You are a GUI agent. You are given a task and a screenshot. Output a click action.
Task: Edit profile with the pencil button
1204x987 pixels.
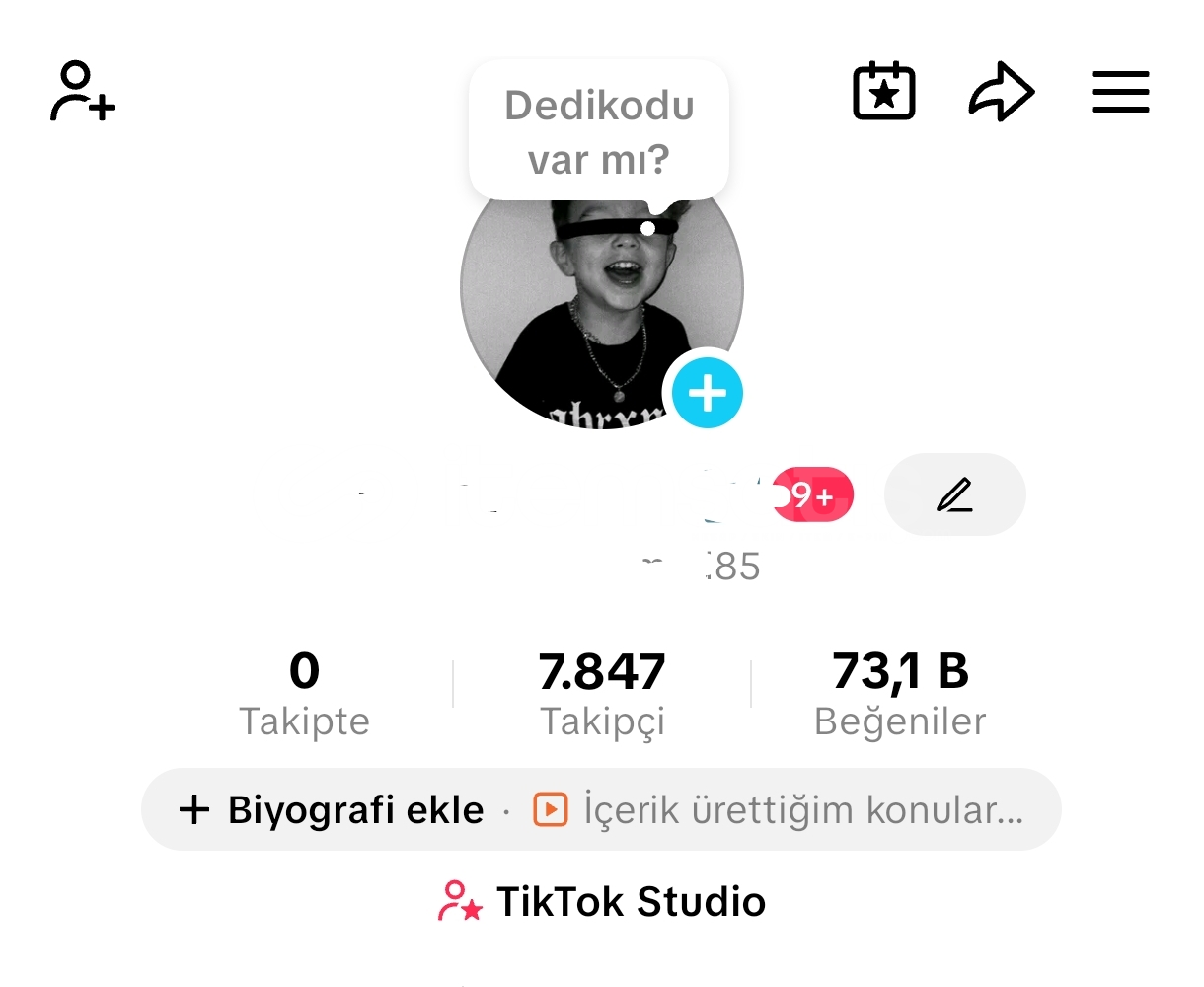point(954,494)
